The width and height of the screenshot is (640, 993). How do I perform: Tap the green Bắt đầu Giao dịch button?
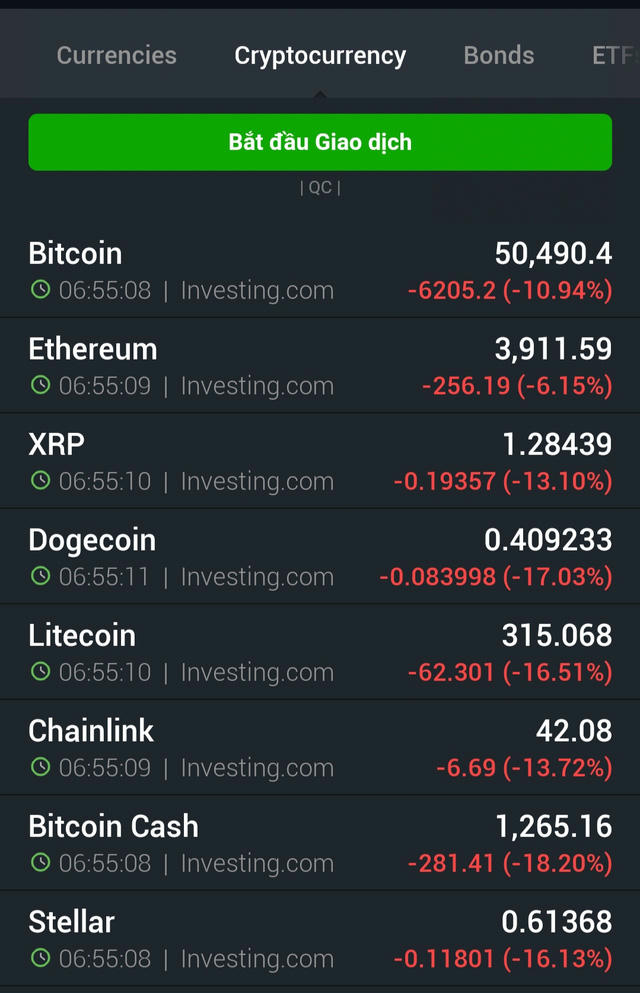tap(320, 142)
